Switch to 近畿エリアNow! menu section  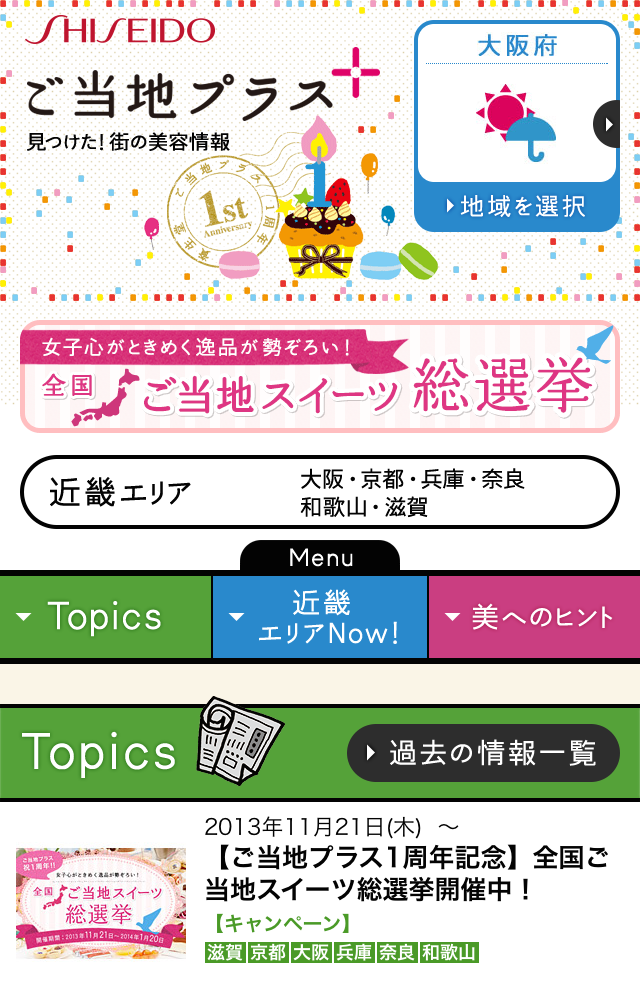320,617
